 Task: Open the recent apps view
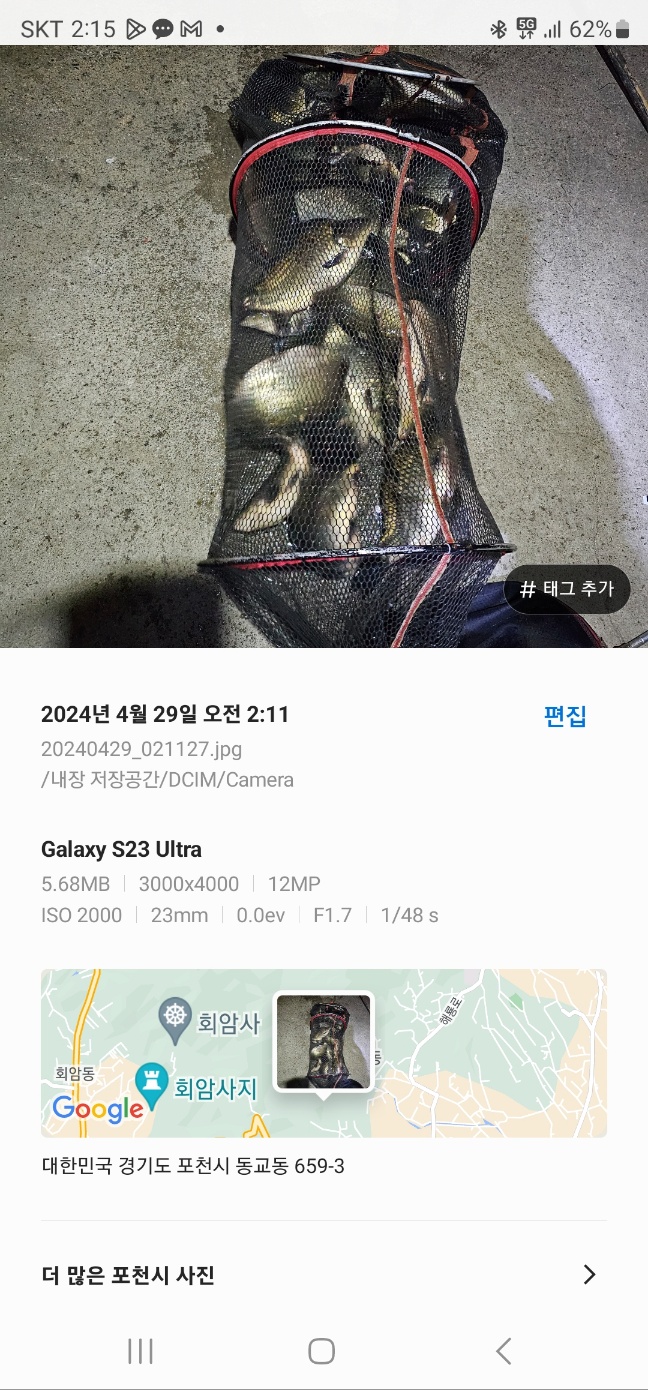(x=140, y=1351)
